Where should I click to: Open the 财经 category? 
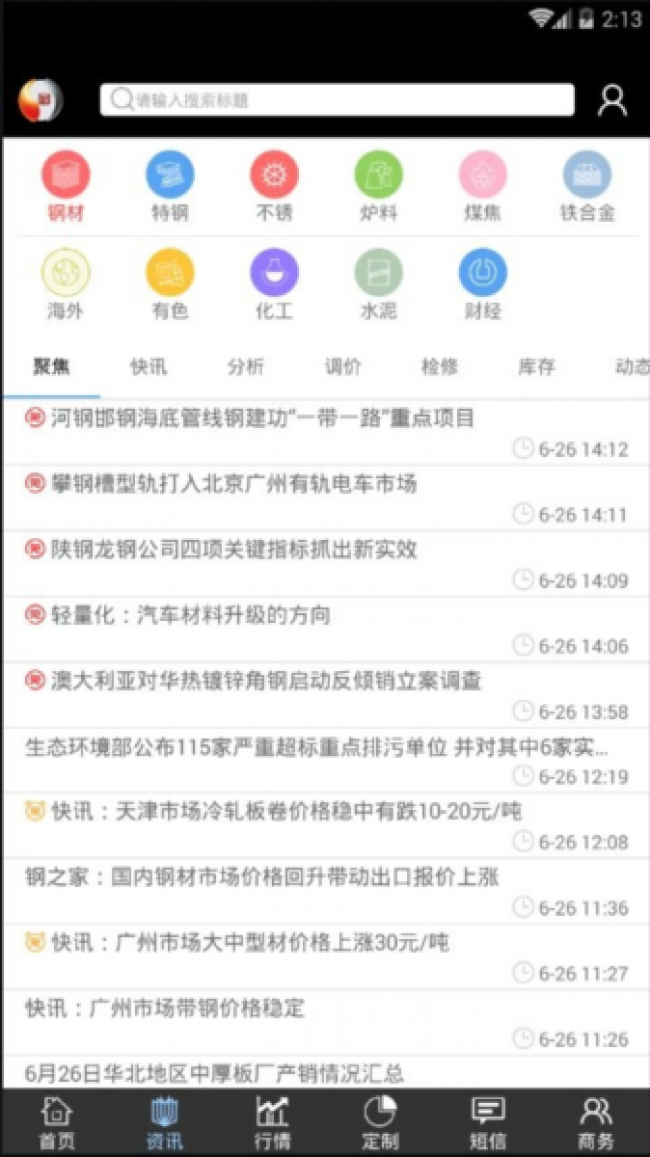pyautogui.click(x=483, y=285)
